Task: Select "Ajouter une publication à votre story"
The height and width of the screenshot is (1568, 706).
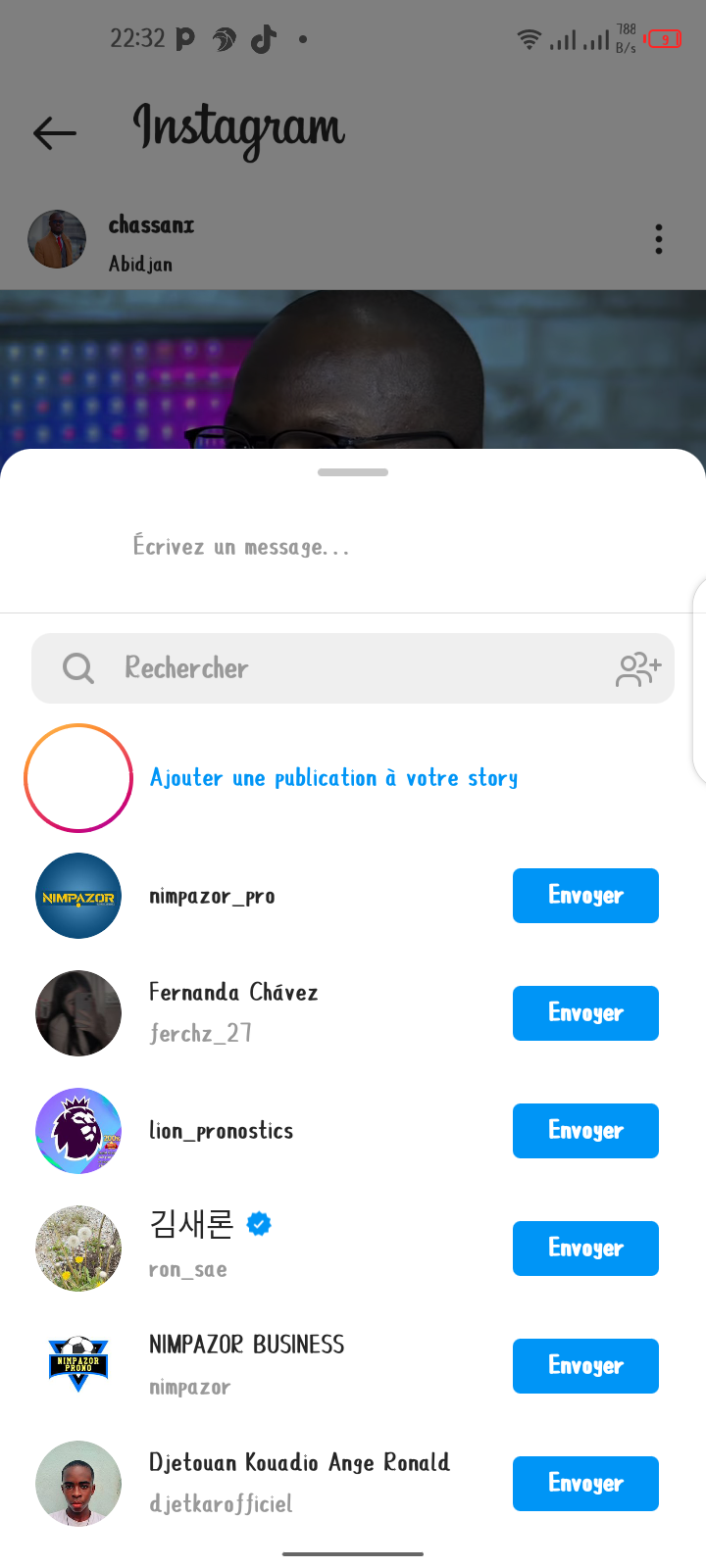Action: [333, 778]
